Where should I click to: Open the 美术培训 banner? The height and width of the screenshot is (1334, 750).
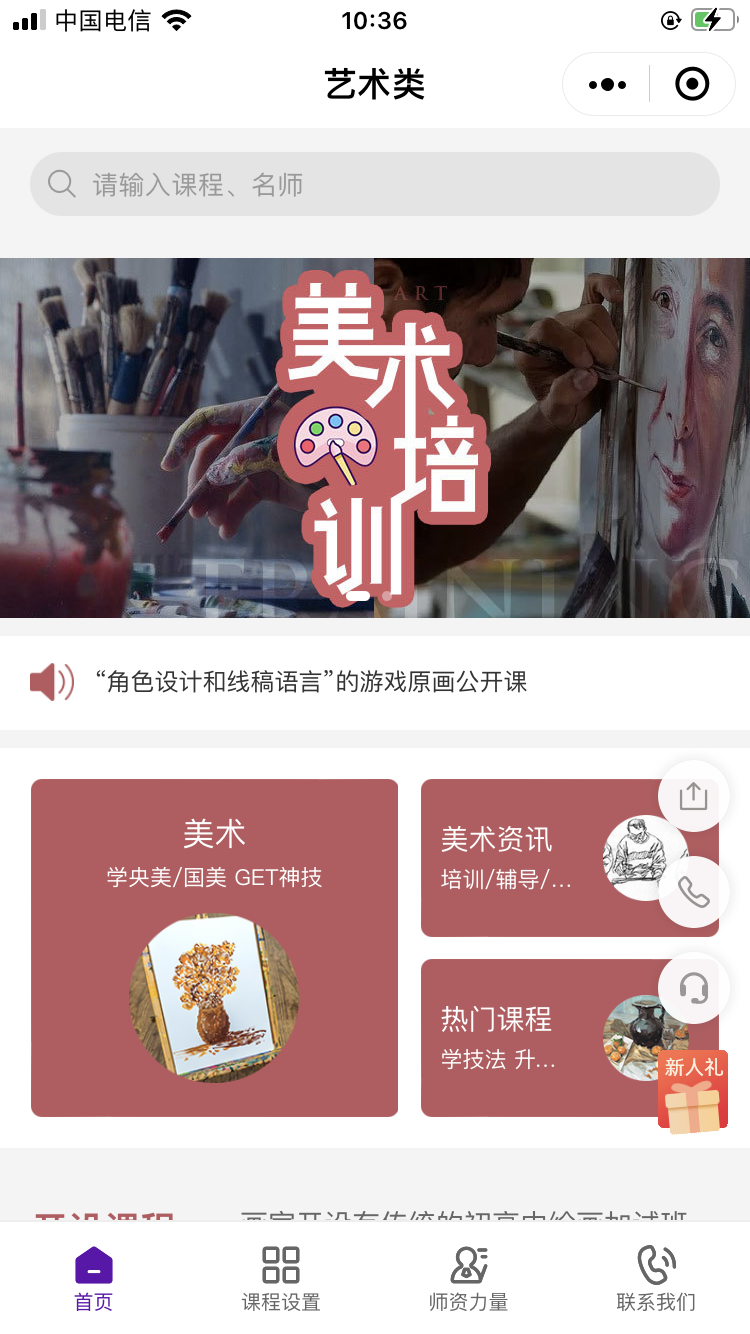(375, 438)
